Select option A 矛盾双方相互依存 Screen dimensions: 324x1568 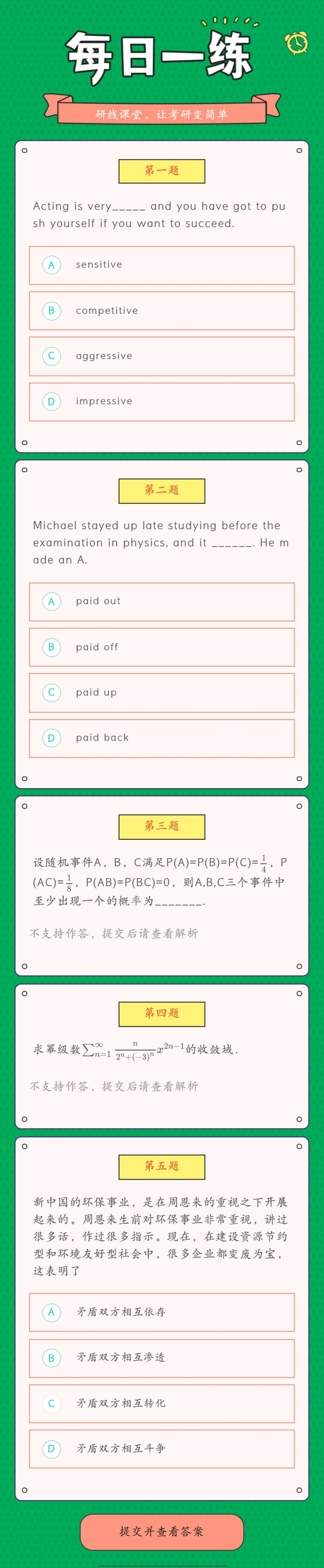tap(162, 1312)
